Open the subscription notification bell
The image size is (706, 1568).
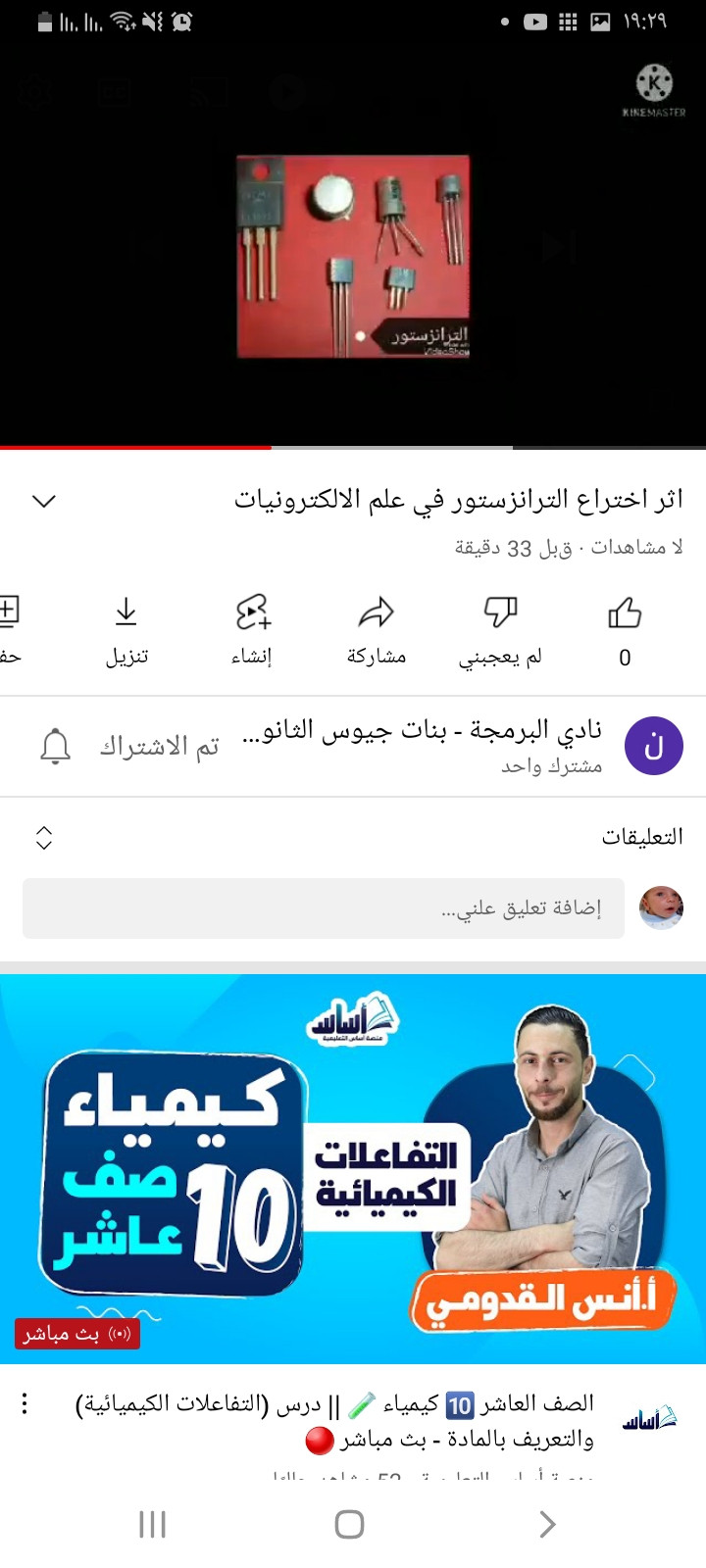[55, 747]
